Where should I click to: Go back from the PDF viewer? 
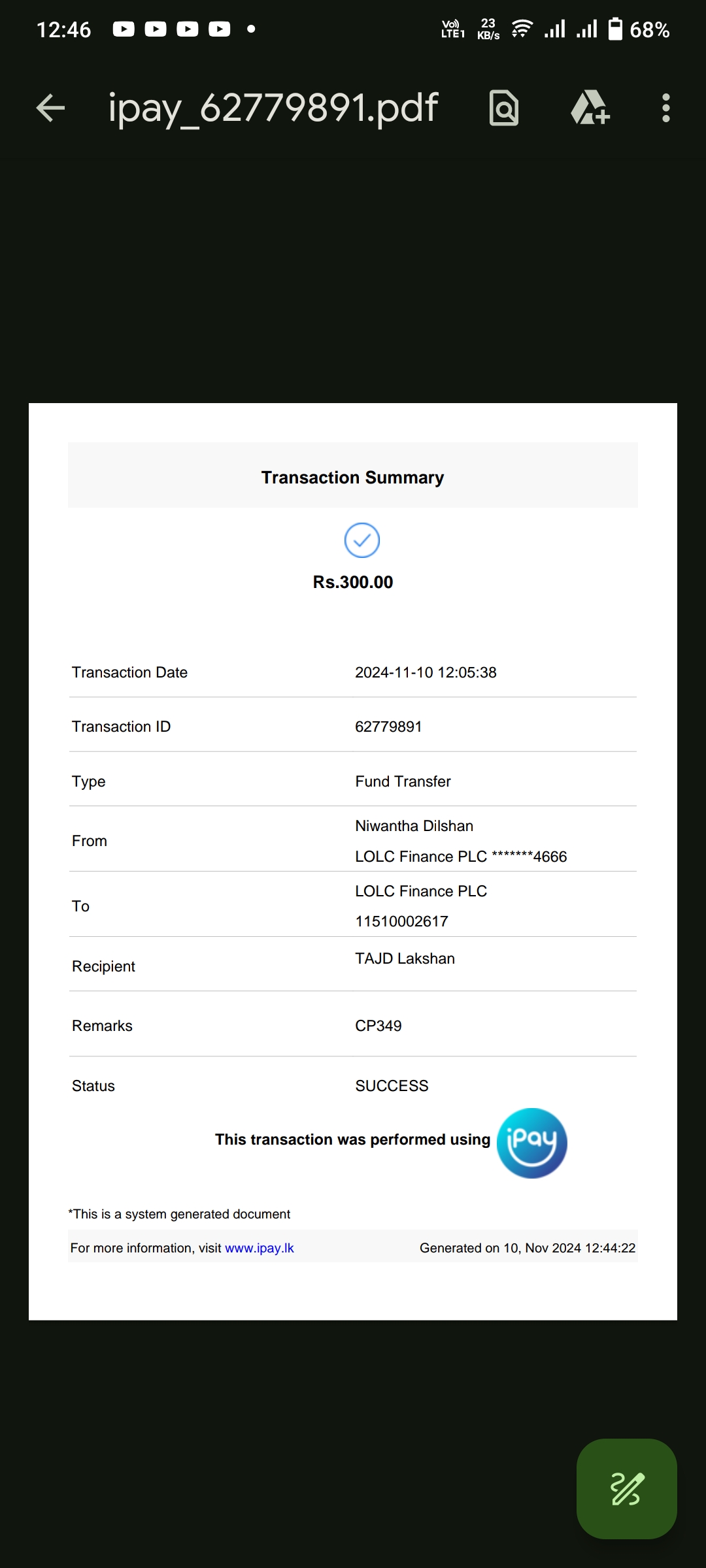[51, 108]
